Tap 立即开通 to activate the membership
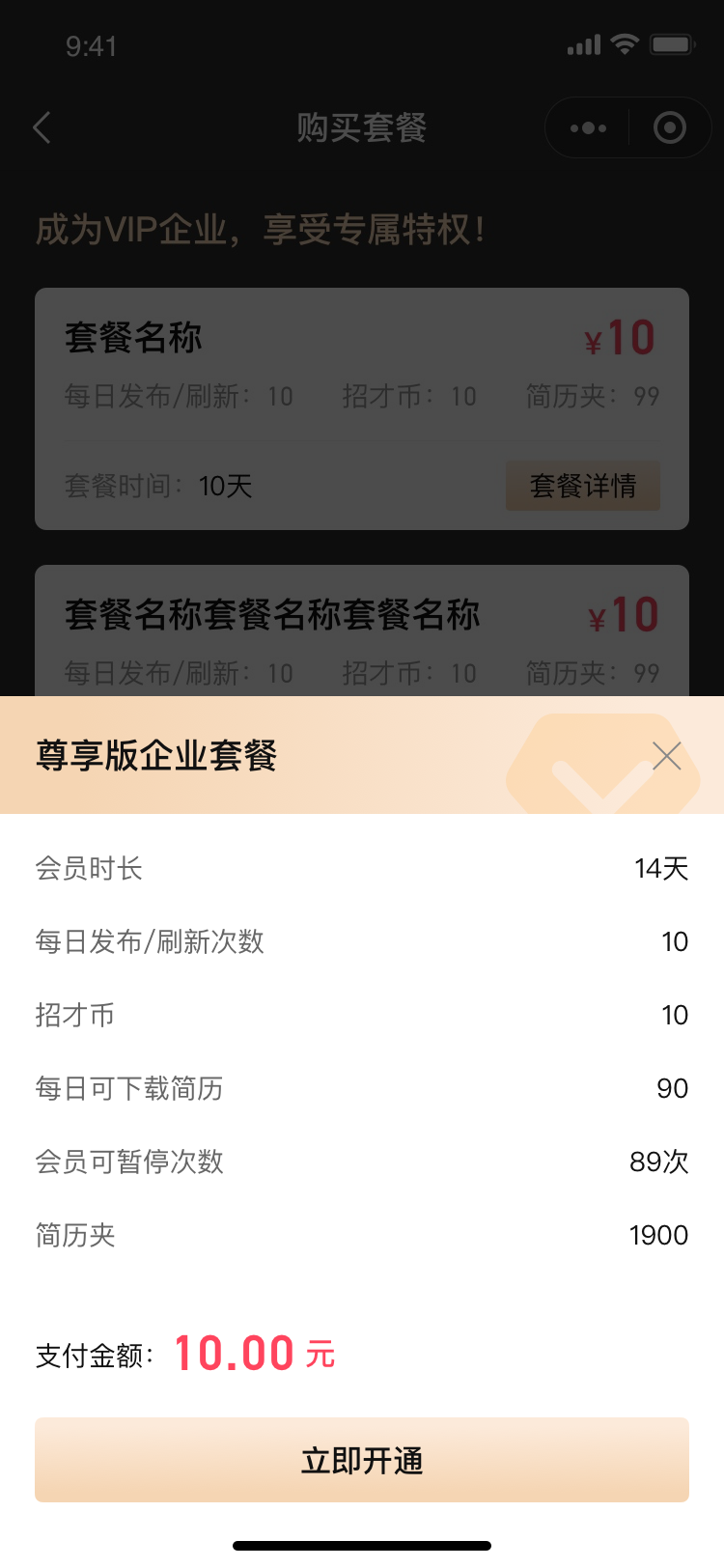Image resolution: width=724 pixels, height=1568 pixels. 362,1460
